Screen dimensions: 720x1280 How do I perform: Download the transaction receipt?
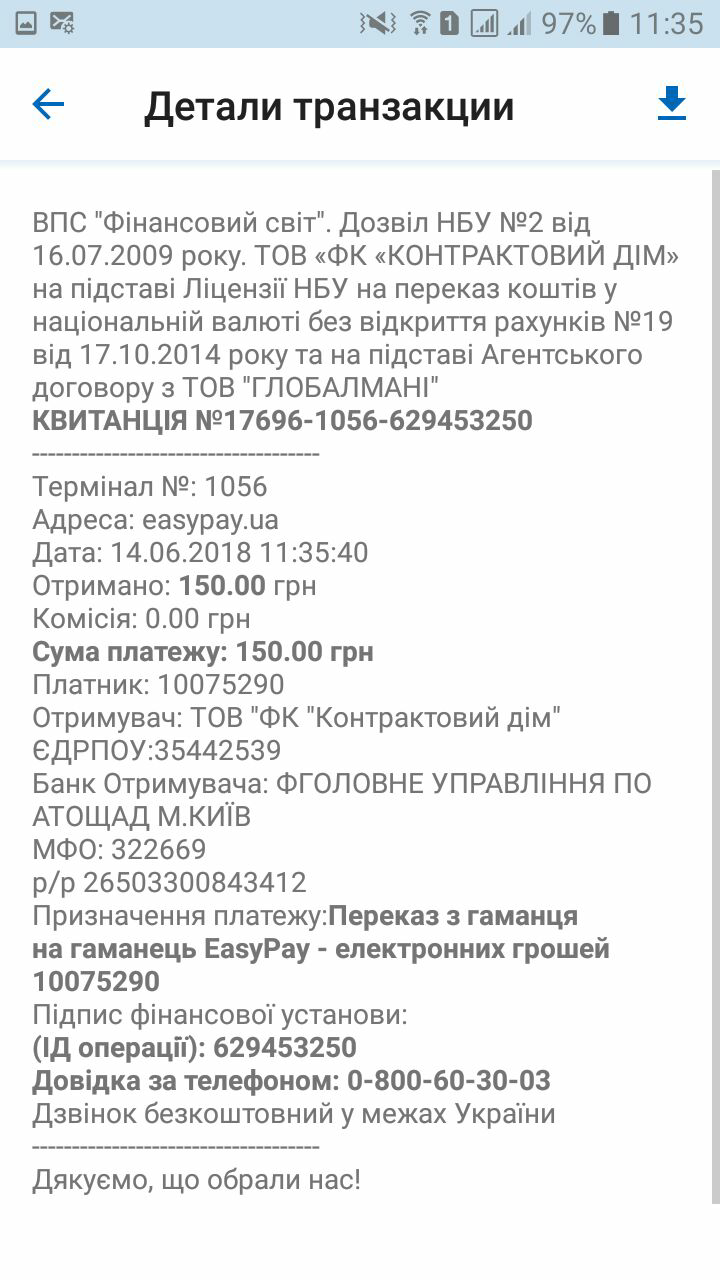672,104
